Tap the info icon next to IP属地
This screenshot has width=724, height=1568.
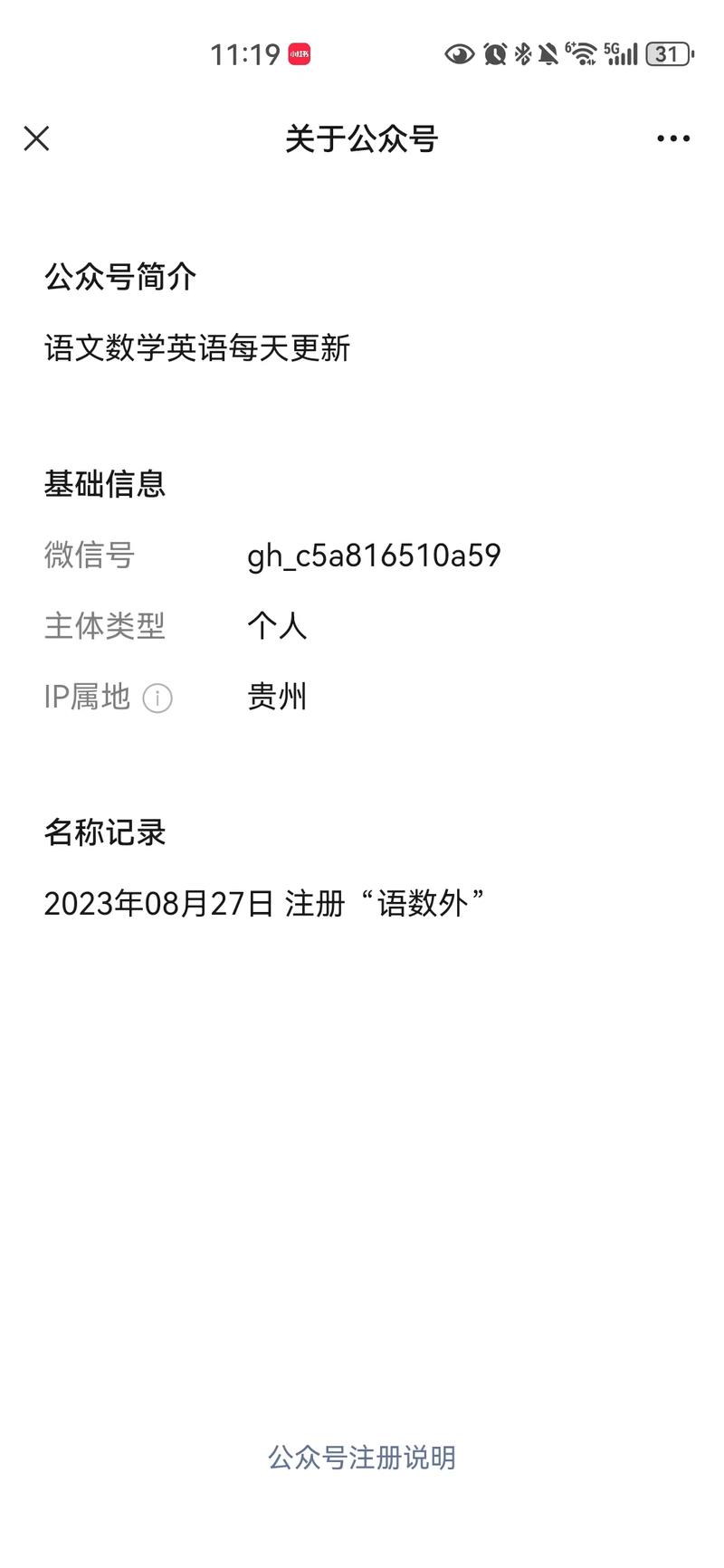[x=157, y=698]
